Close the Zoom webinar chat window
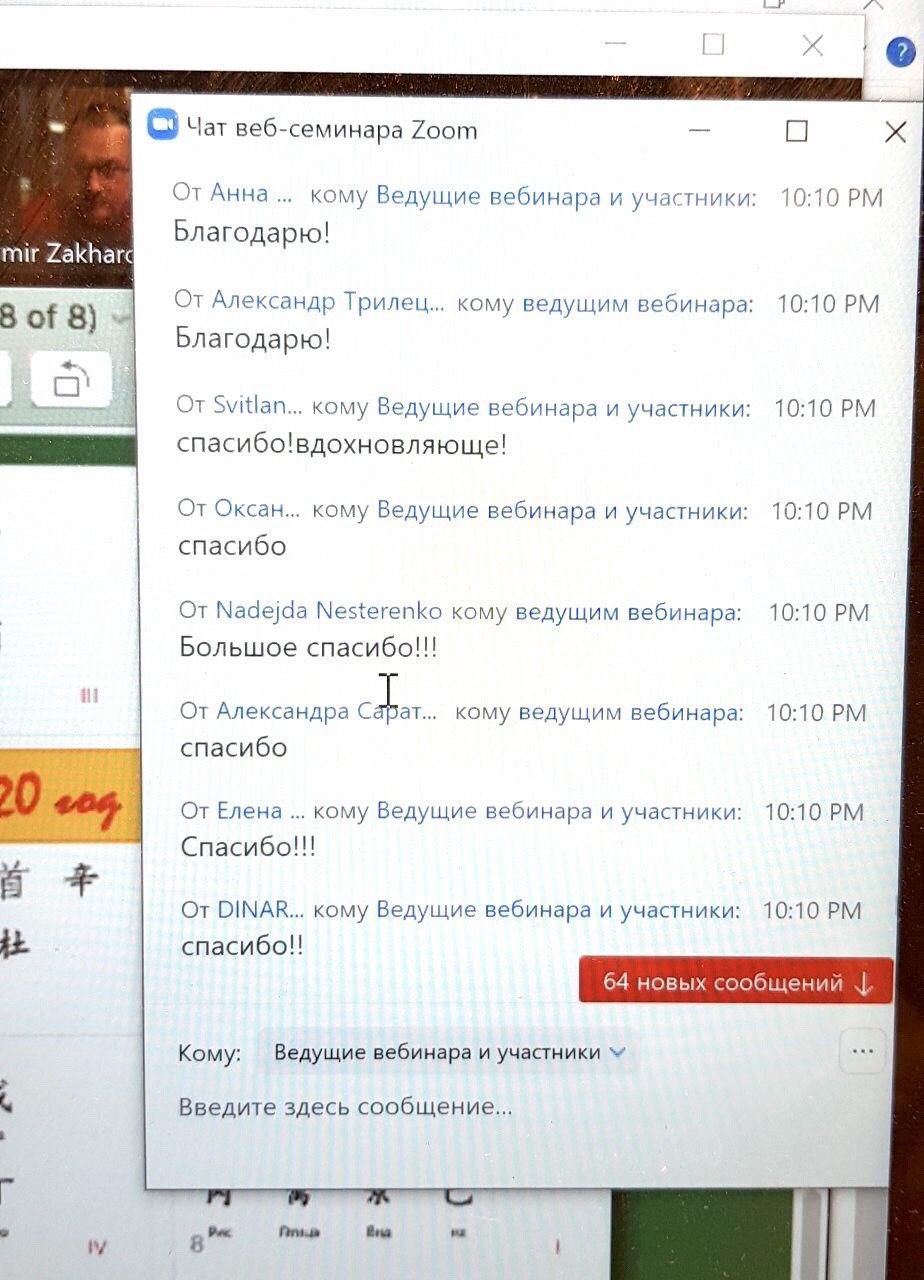The width and height of the screenshot is (924, 1280). (x=895, y=131)
